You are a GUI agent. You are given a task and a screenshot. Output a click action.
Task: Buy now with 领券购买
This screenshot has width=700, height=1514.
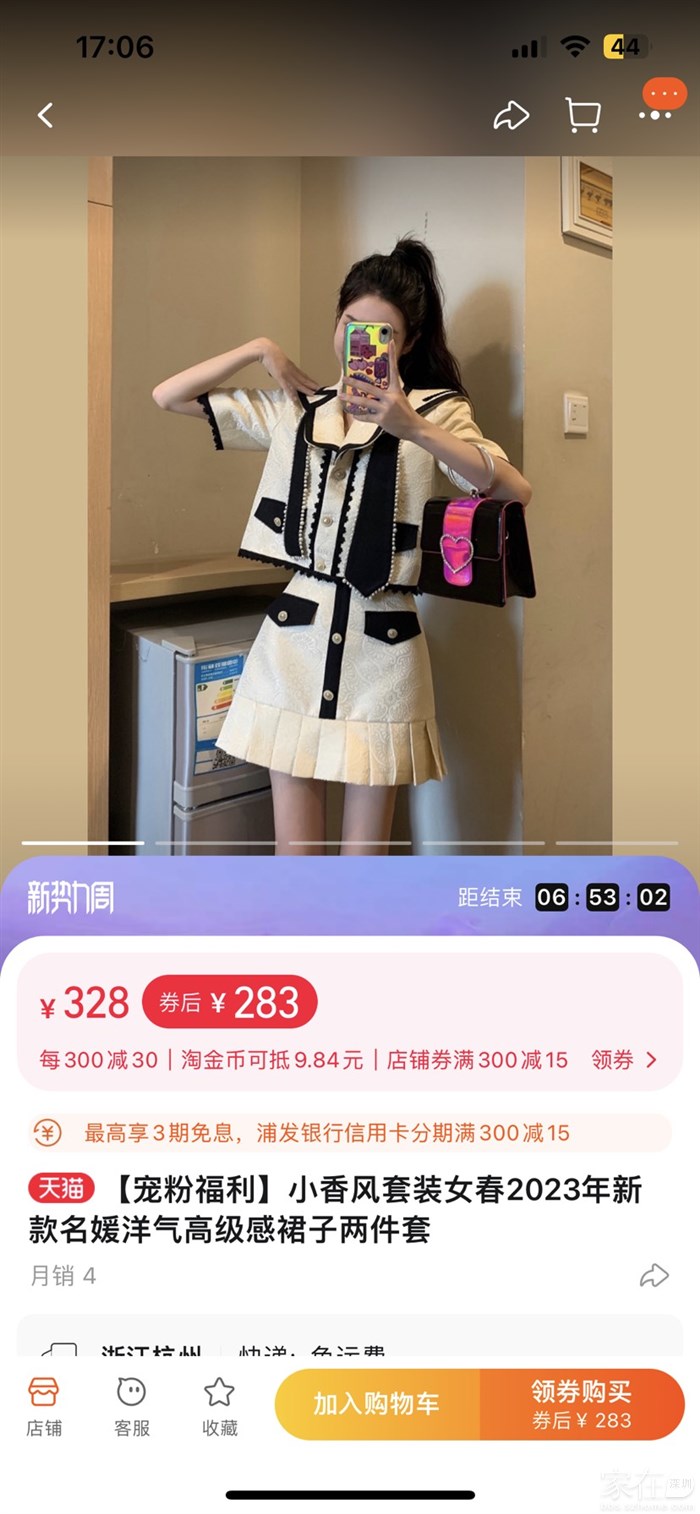(x=582, y=1404)
